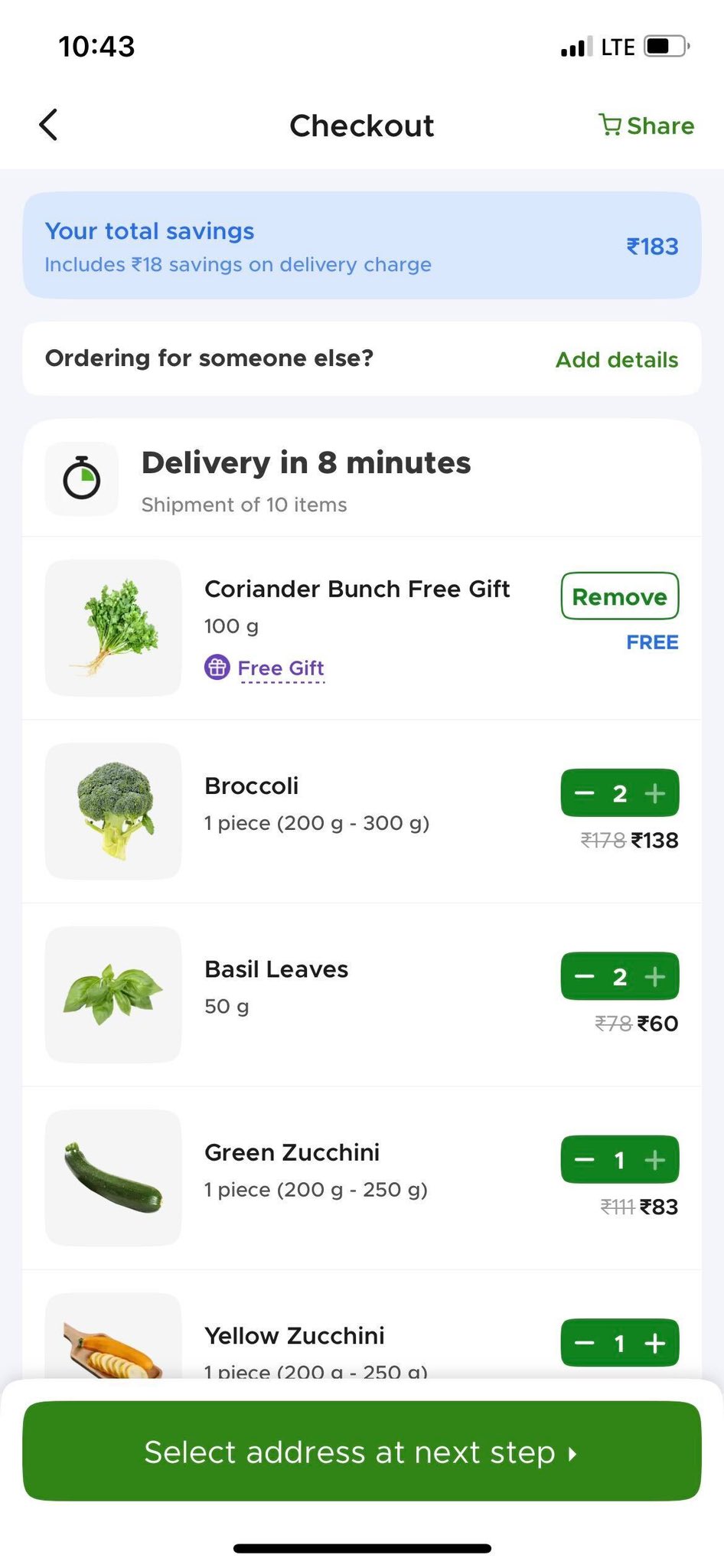The width and height of the screenshot is (724, 1568).
Task: Go back from the Checkout screen
Action: point(49,125)
